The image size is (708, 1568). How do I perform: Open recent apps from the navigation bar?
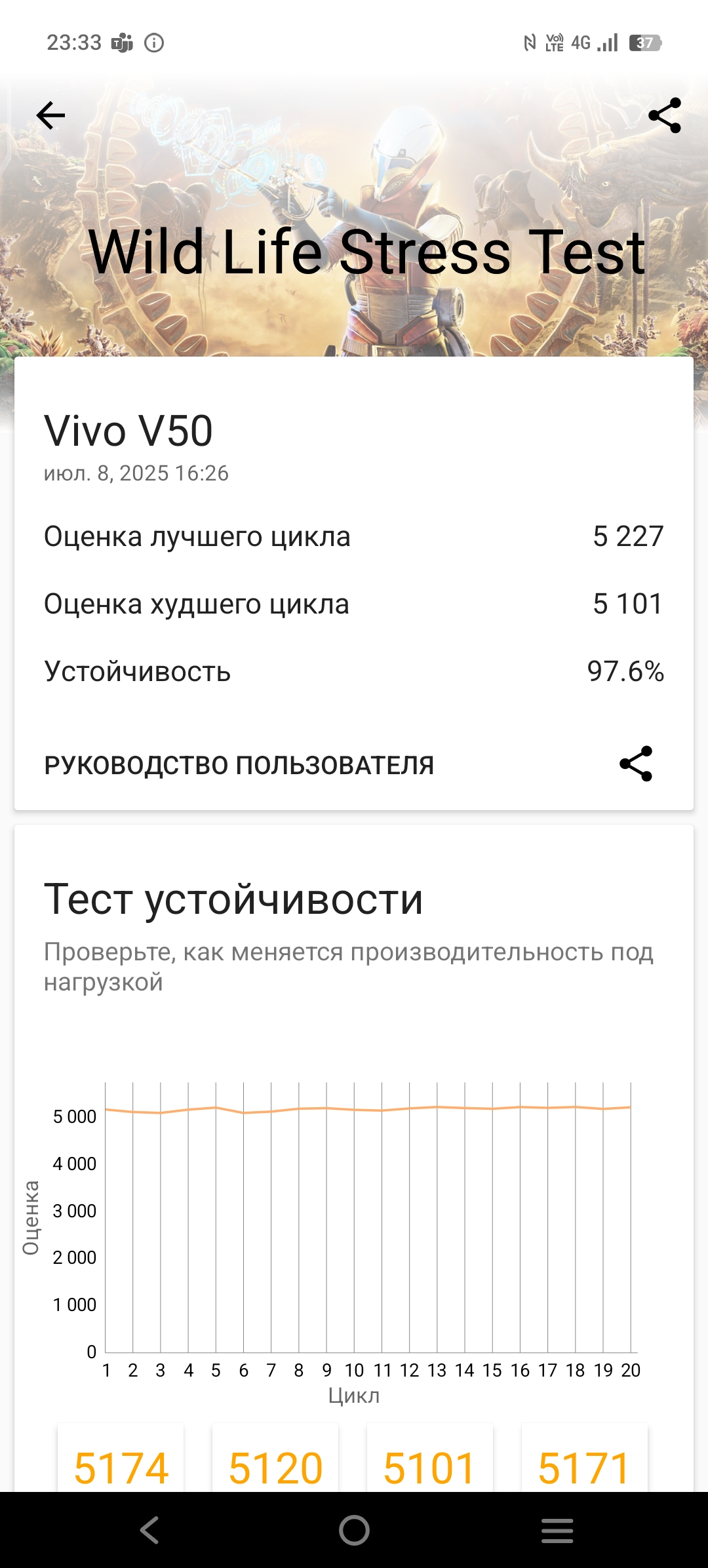point(557,1531)
